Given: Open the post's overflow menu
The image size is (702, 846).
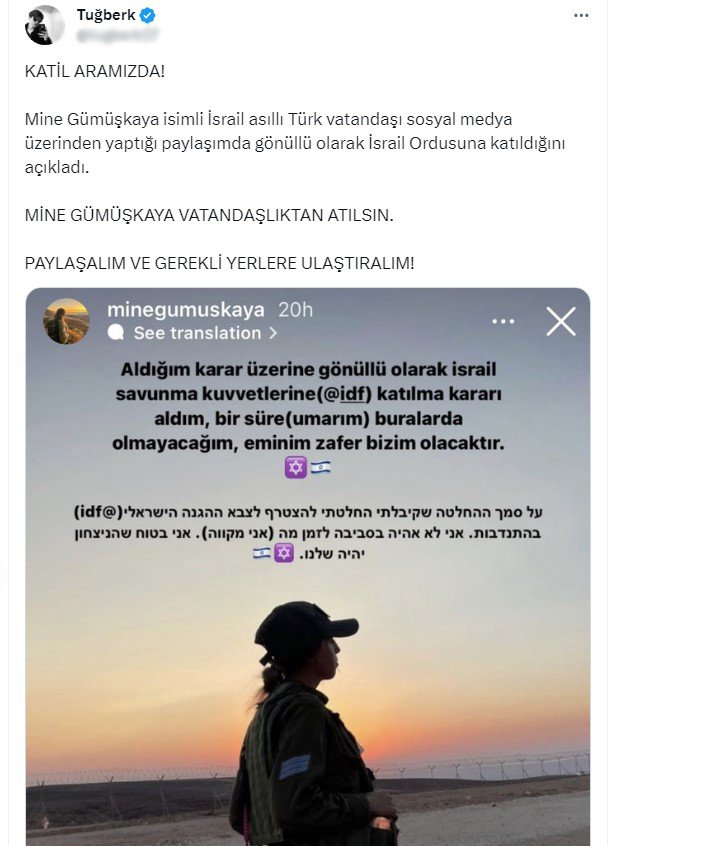Looking at the screenshot, I should point(581,16).
